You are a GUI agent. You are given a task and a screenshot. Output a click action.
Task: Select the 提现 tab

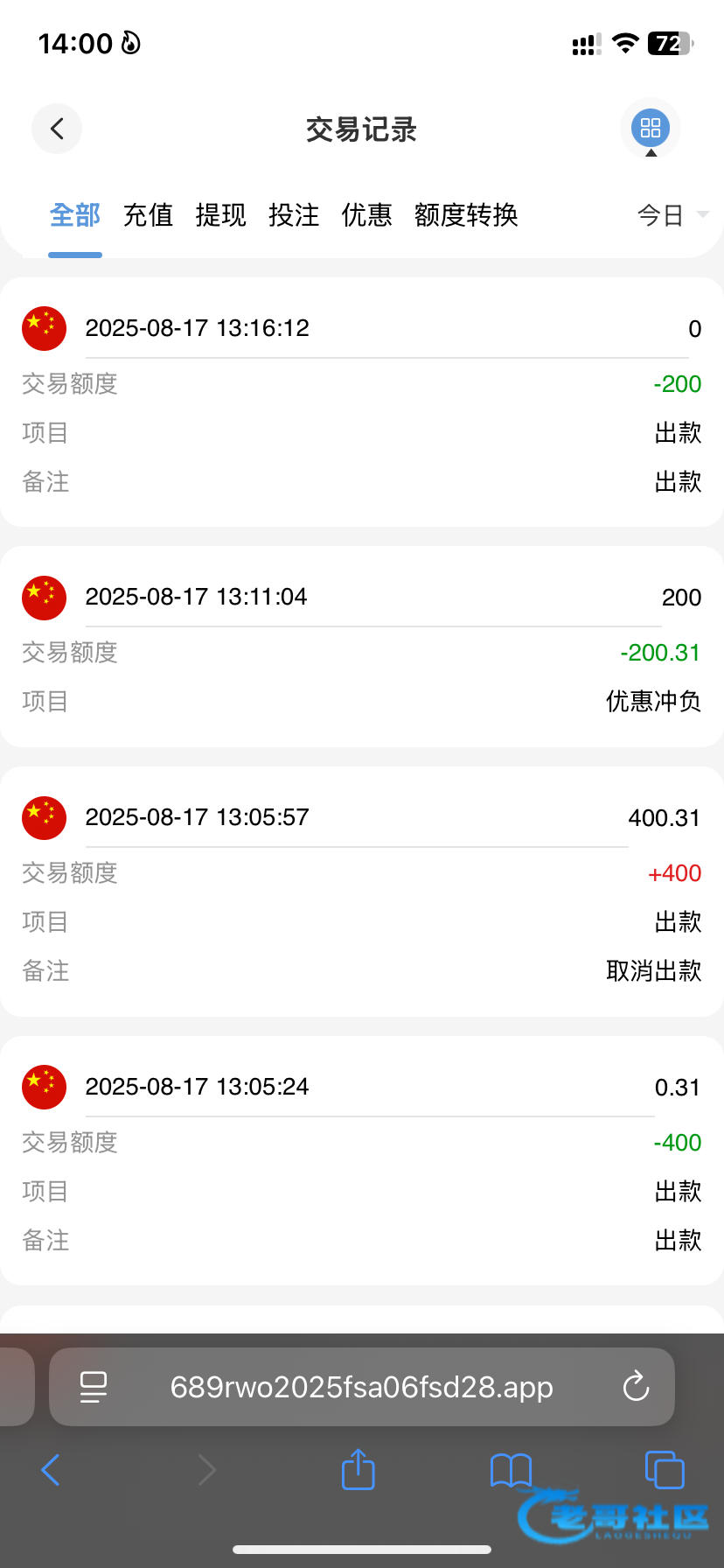(220, 215)
